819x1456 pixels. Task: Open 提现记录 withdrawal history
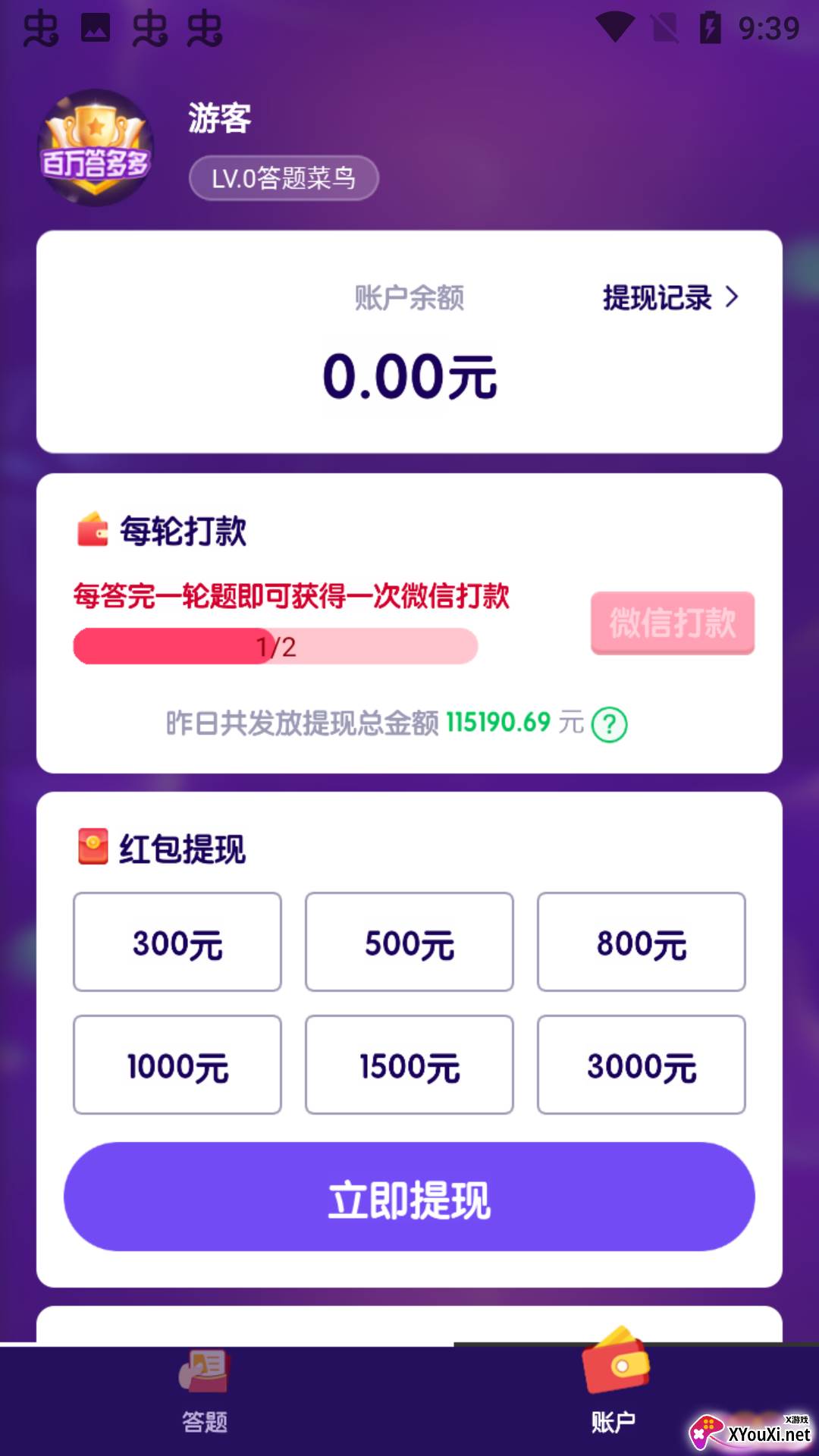670,297
